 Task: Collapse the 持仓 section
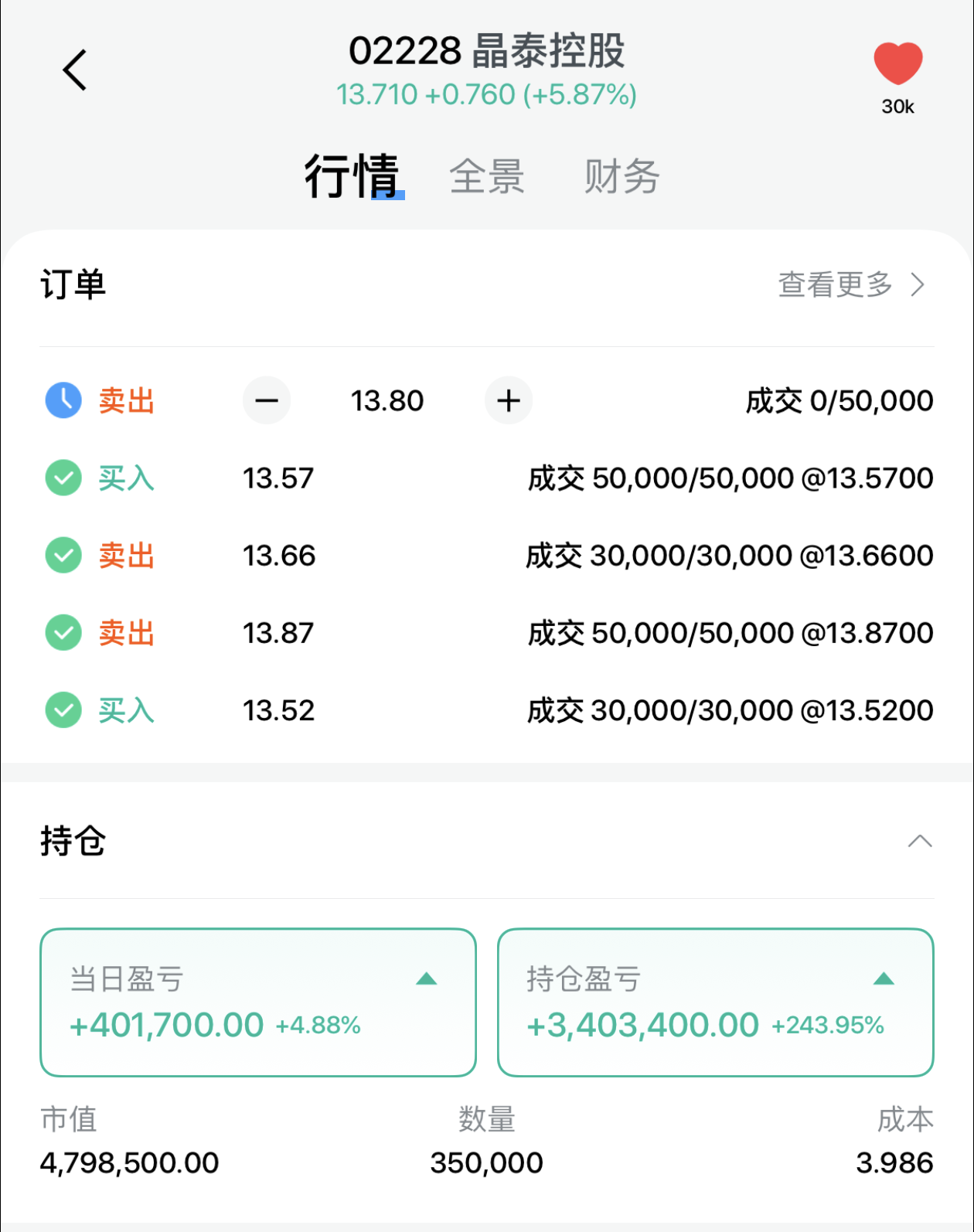pyautogui.click(x=919, y=841)
